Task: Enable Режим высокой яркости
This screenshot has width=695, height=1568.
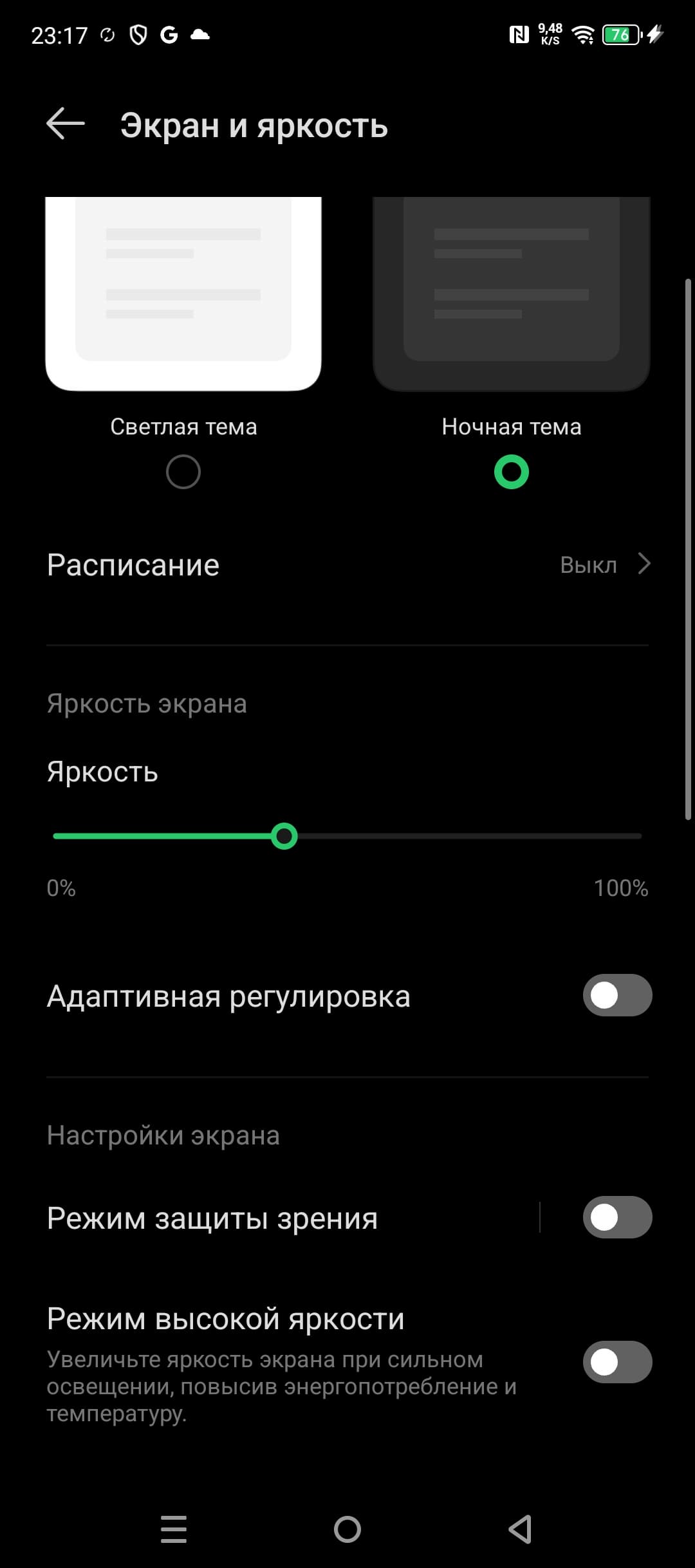Action: 617,1361
